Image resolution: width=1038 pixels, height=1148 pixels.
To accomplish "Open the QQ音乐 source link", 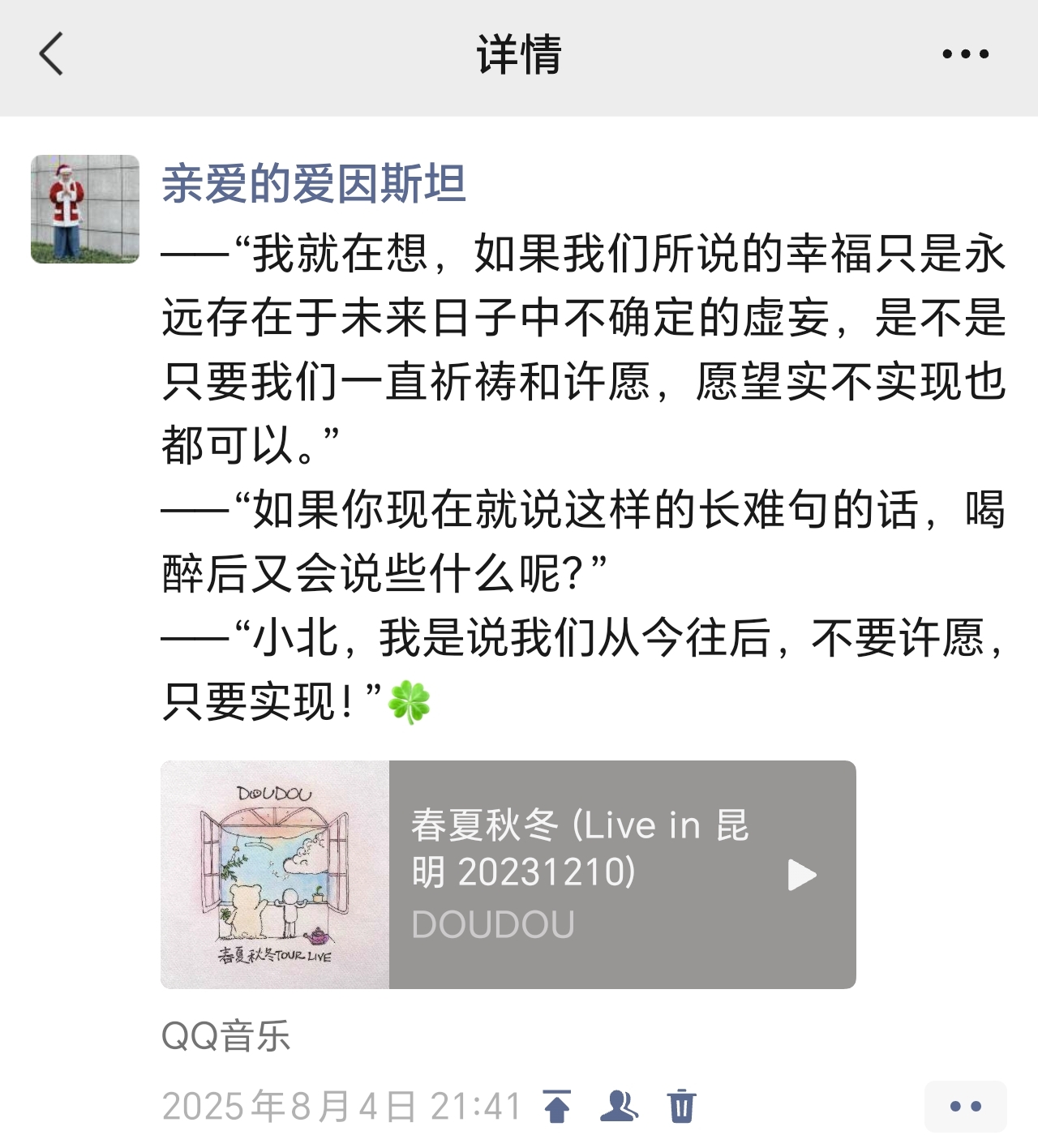I will point(225,1036).
